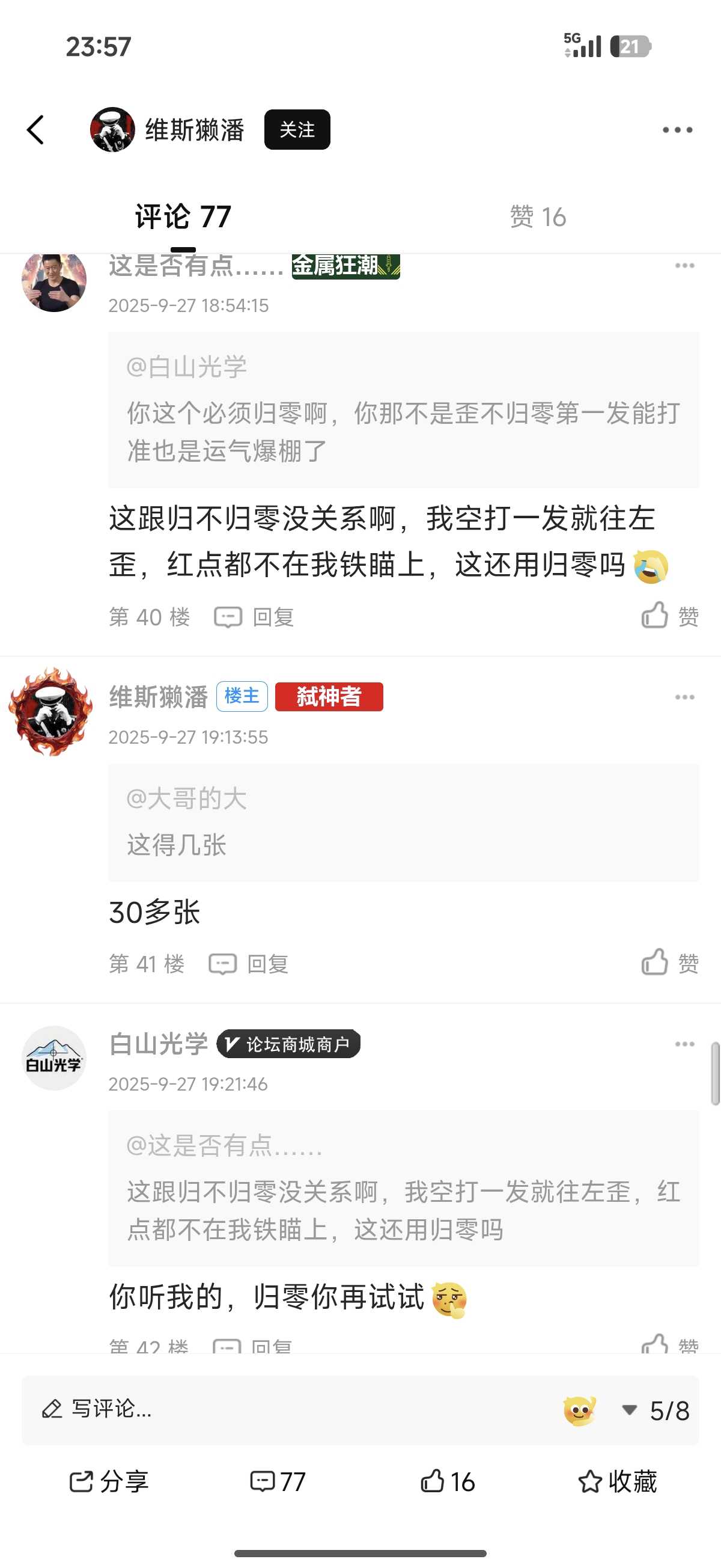Reply to the 30多张 comment
The width and height of the screenshot is (721, 1568).
click(249, 964)
